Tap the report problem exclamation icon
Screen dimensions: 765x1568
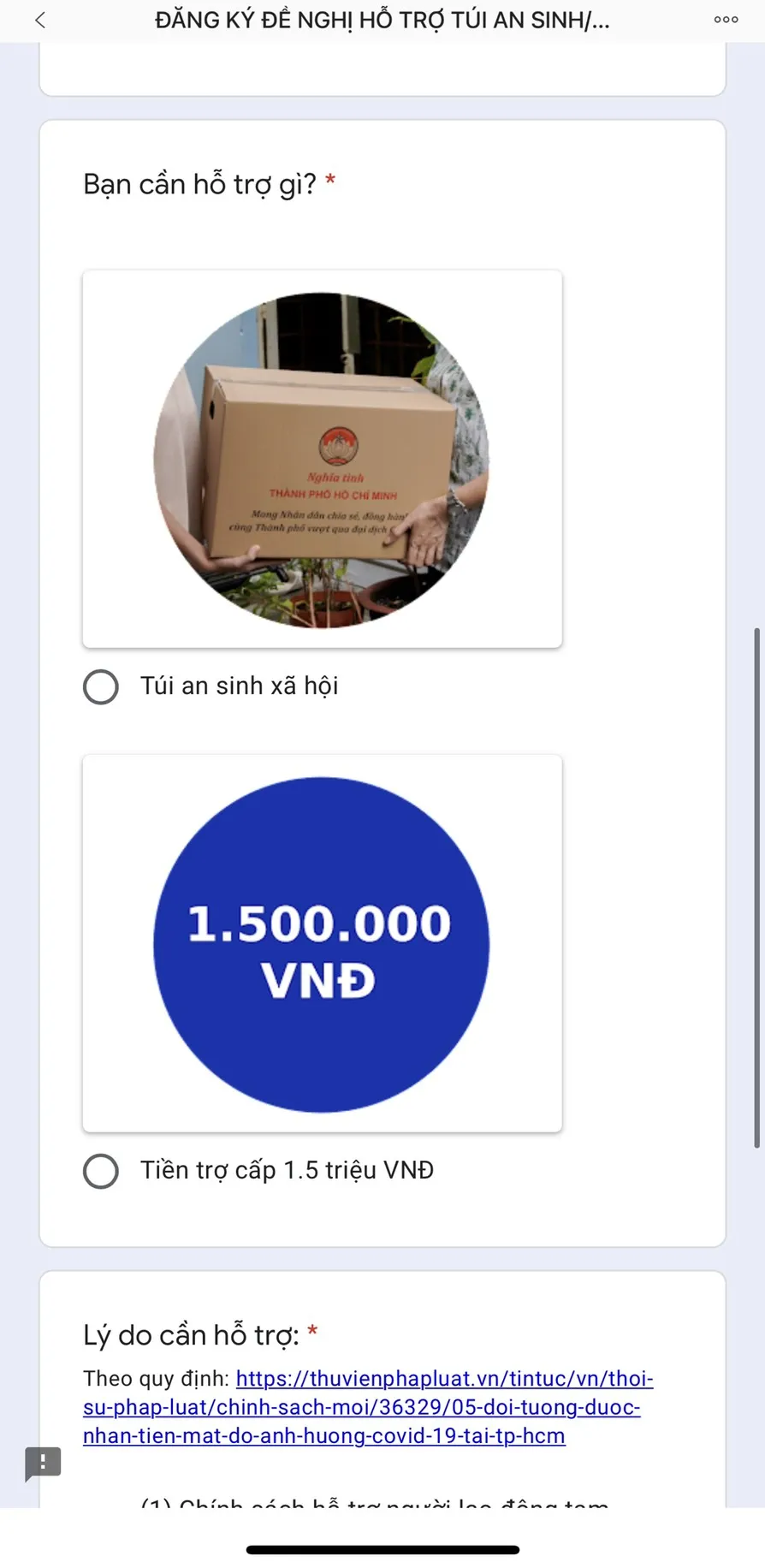click(43, 1463)
